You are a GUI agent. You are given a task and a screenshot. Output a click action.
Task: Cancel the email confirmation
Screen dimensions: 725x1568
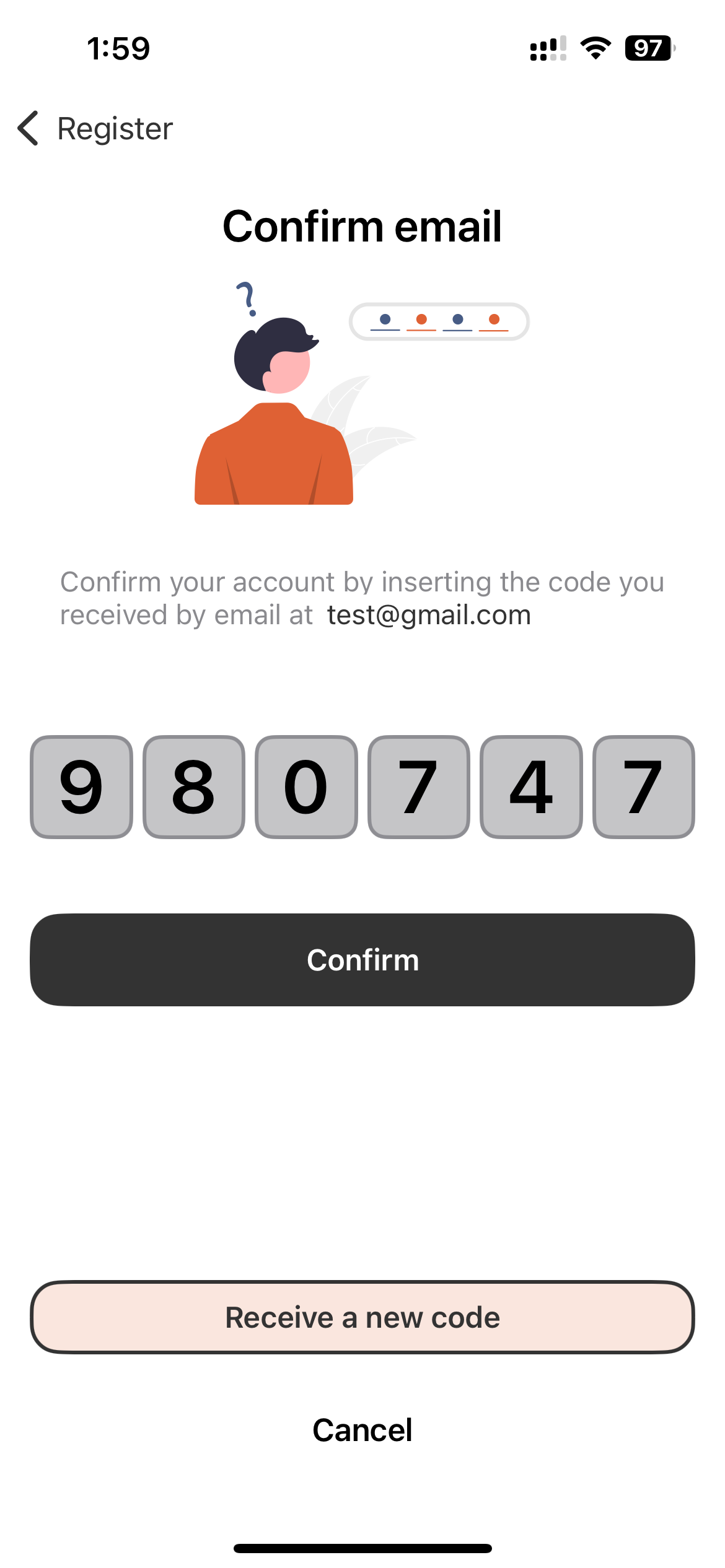[362, 1429]
